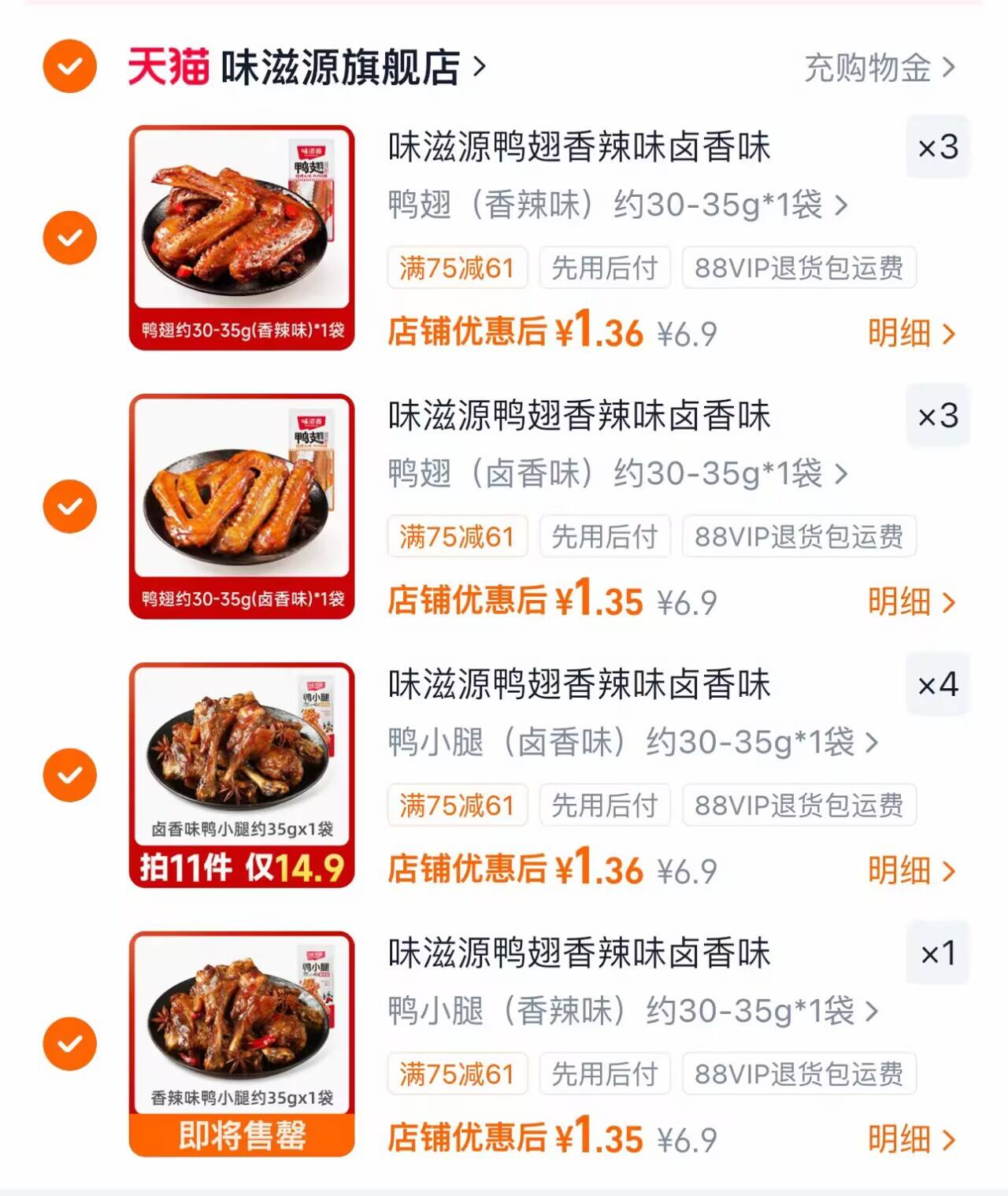Show 明细 price details for 鸭小腿（香辣味）
Screen dimensions: 1008x1196
[x=911, y=1139]
